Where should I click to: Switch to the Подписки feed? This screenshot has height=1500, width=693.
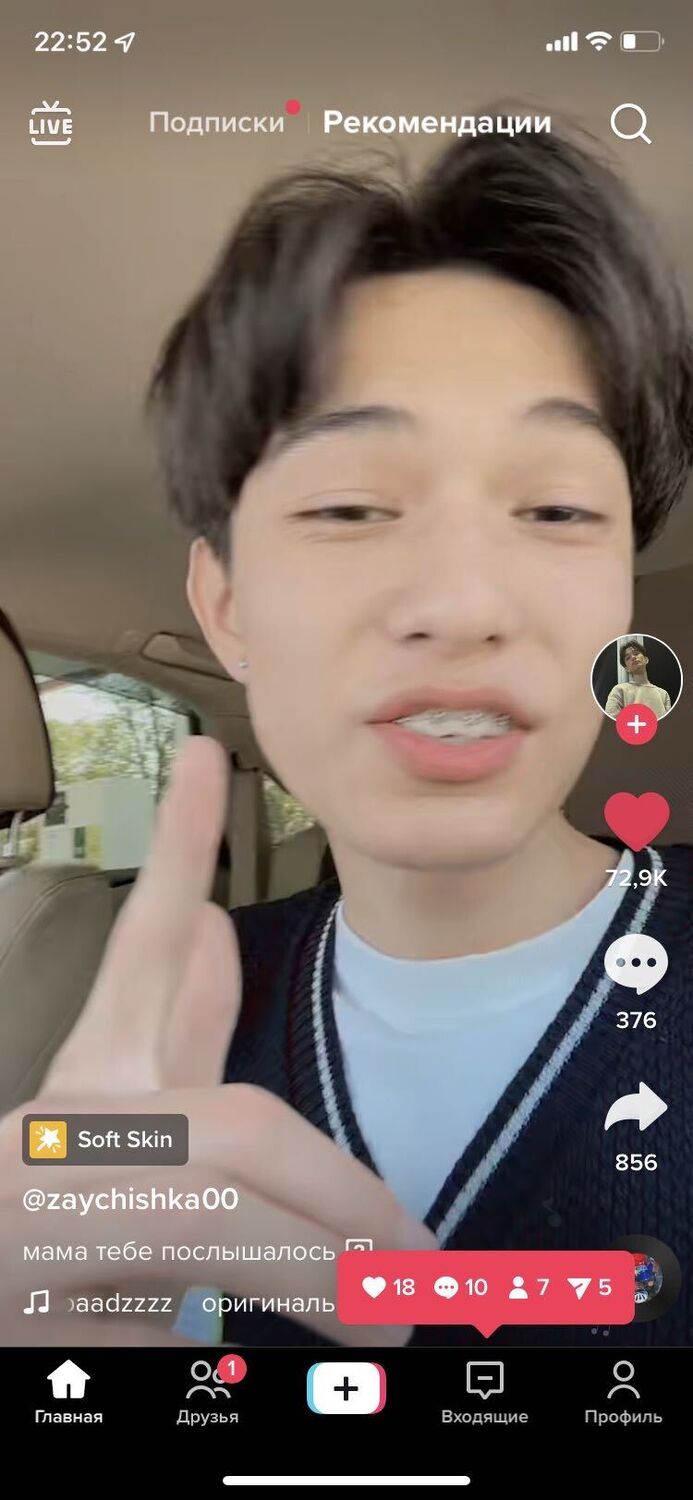pyautogui.click(x=217, y=123)
